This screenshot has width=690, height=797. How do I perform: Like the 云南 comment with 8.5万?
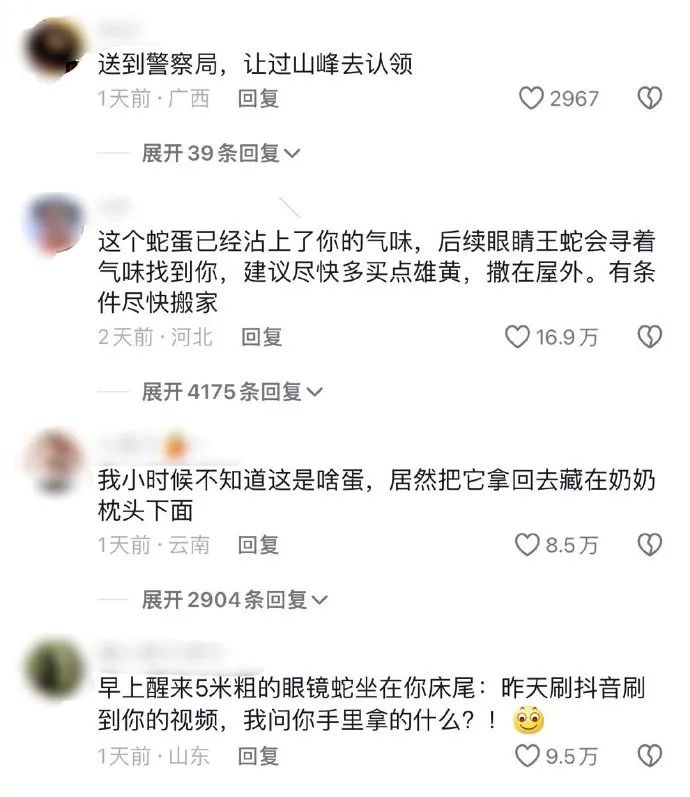click(x=527, y=545)
